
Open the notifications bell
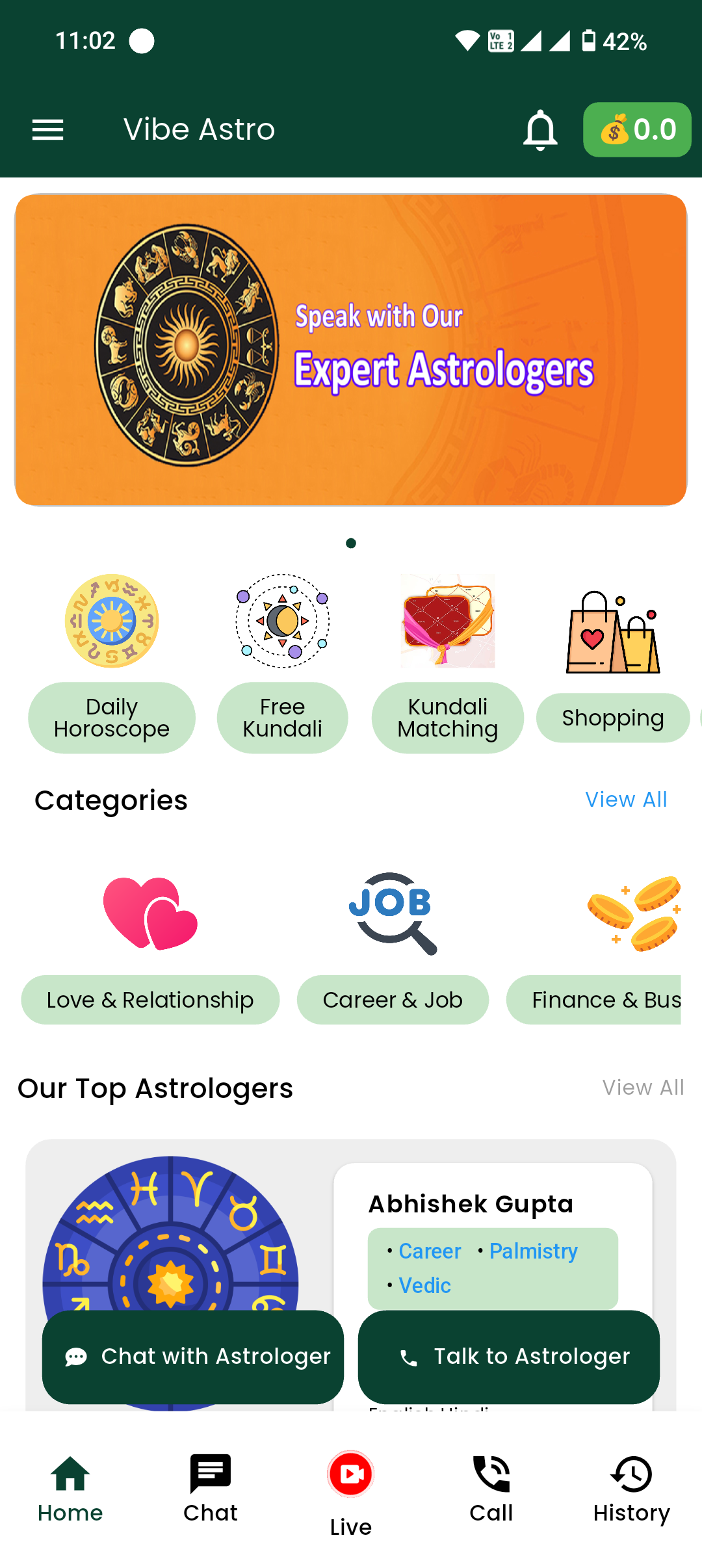[x=540, y=129]
